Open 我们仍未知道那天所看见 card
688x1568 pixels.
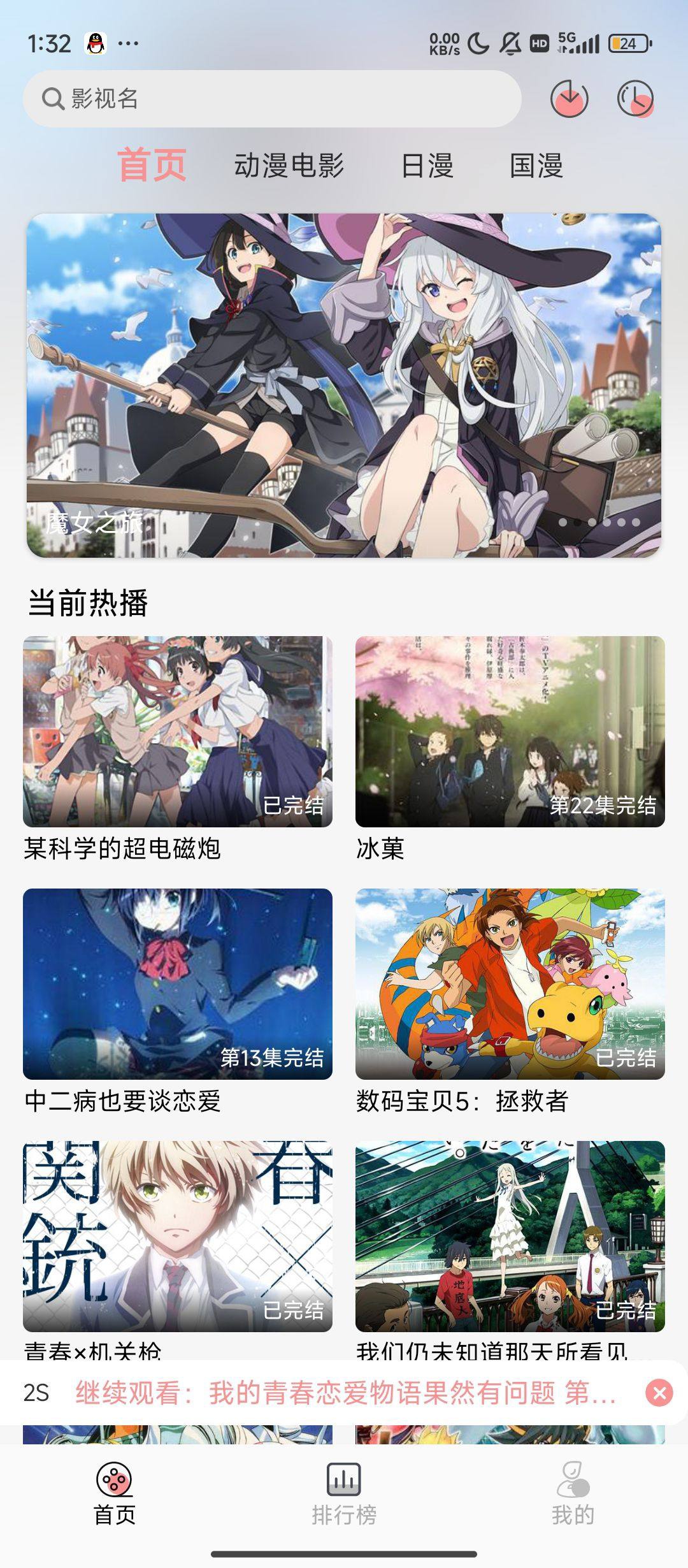(510, 1251)
